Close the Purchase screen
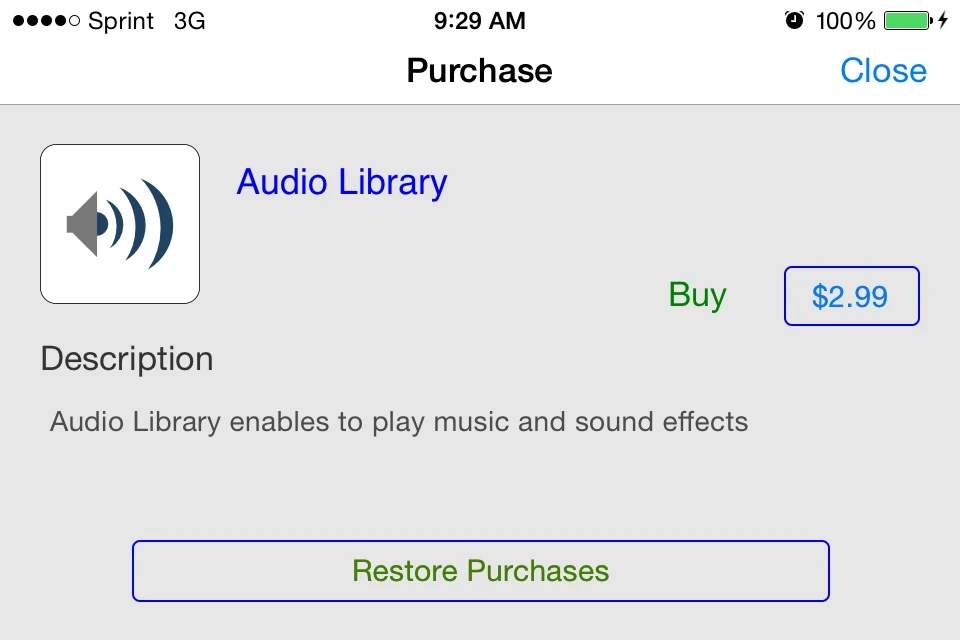Image resolution: width=960 pixels, height=640 pixels. point(883,71)
